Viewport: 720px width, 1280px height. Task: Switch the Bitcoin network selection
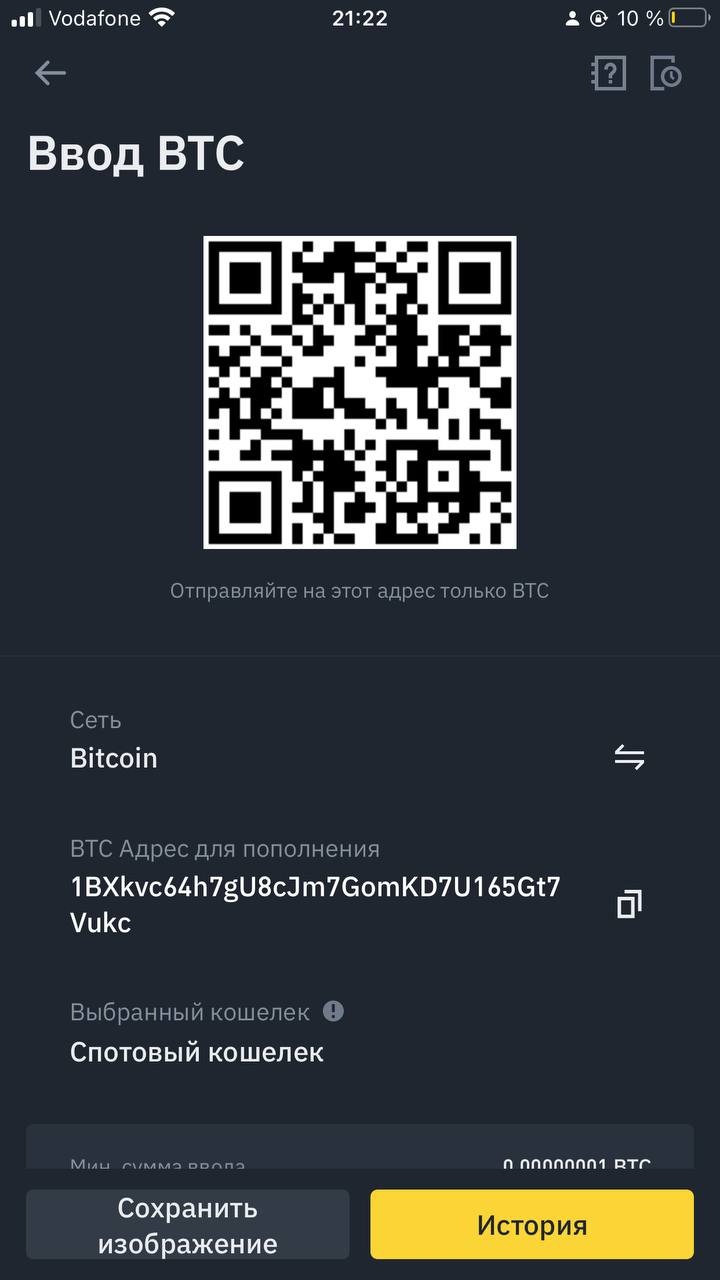point(629,758)
